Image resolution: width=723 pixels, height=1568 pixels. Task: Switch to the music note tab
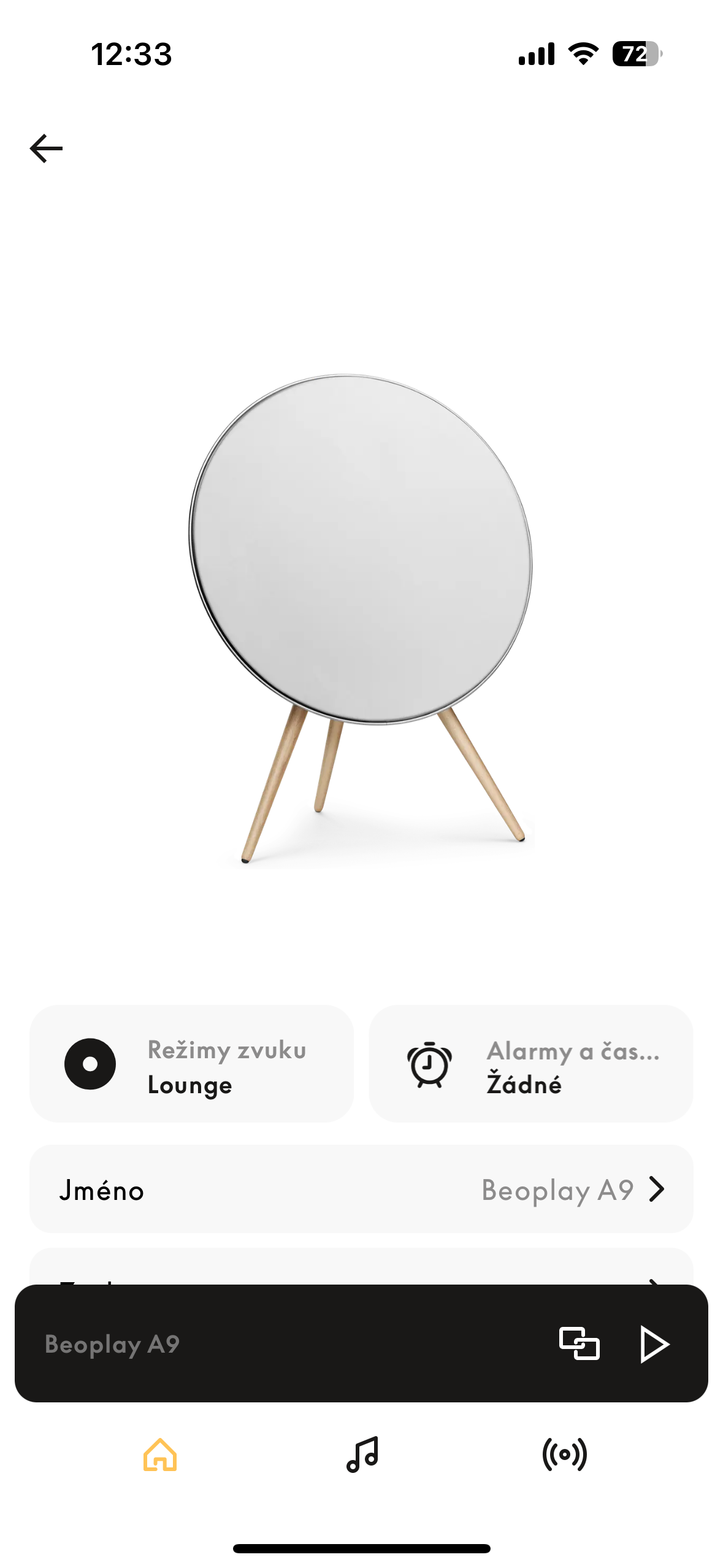[362, 1454]
